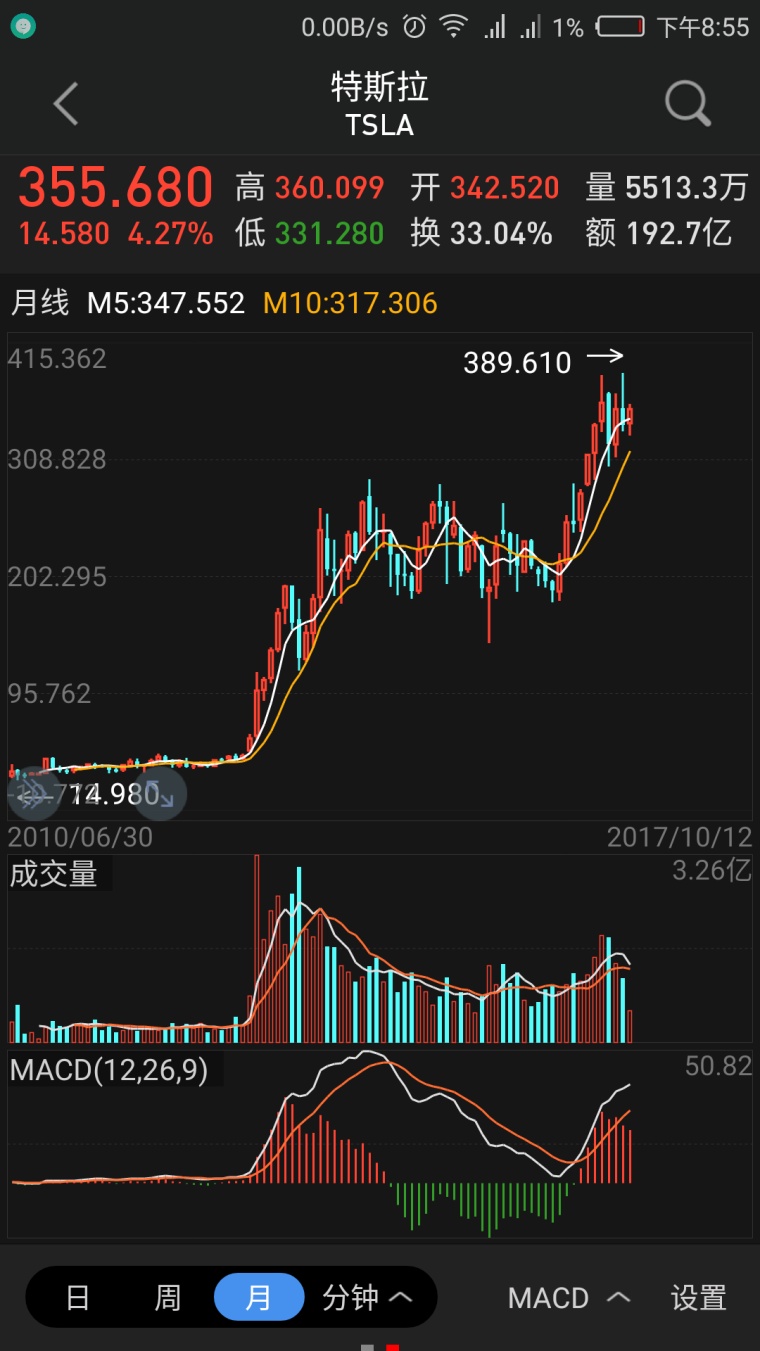The width and height of the screenshot is (760, 1351).
Task: Open the stock search magnifier
Action: pyautogui.click(x=688, y=103)
